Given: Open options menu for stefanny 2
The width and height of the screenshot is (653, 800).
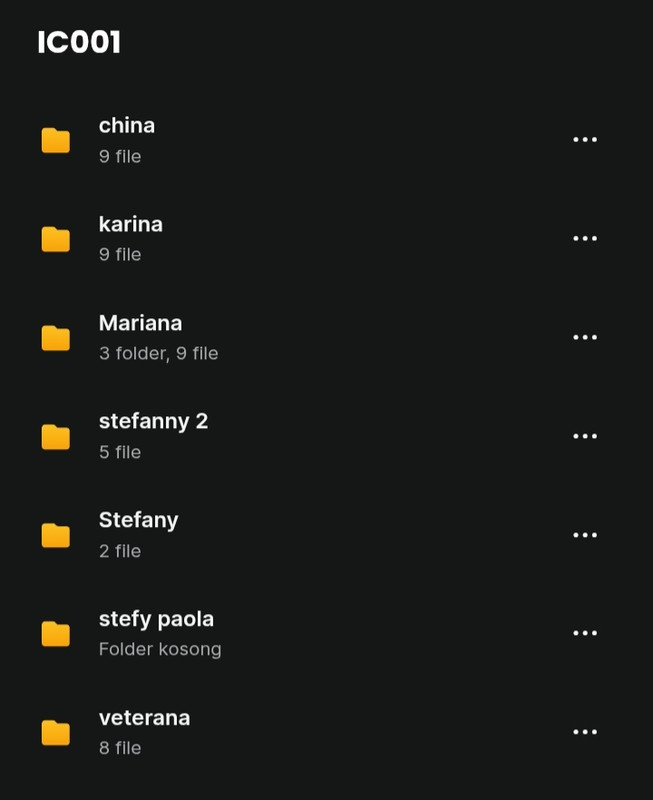Looking at the screenshot, I should [584, 436].
